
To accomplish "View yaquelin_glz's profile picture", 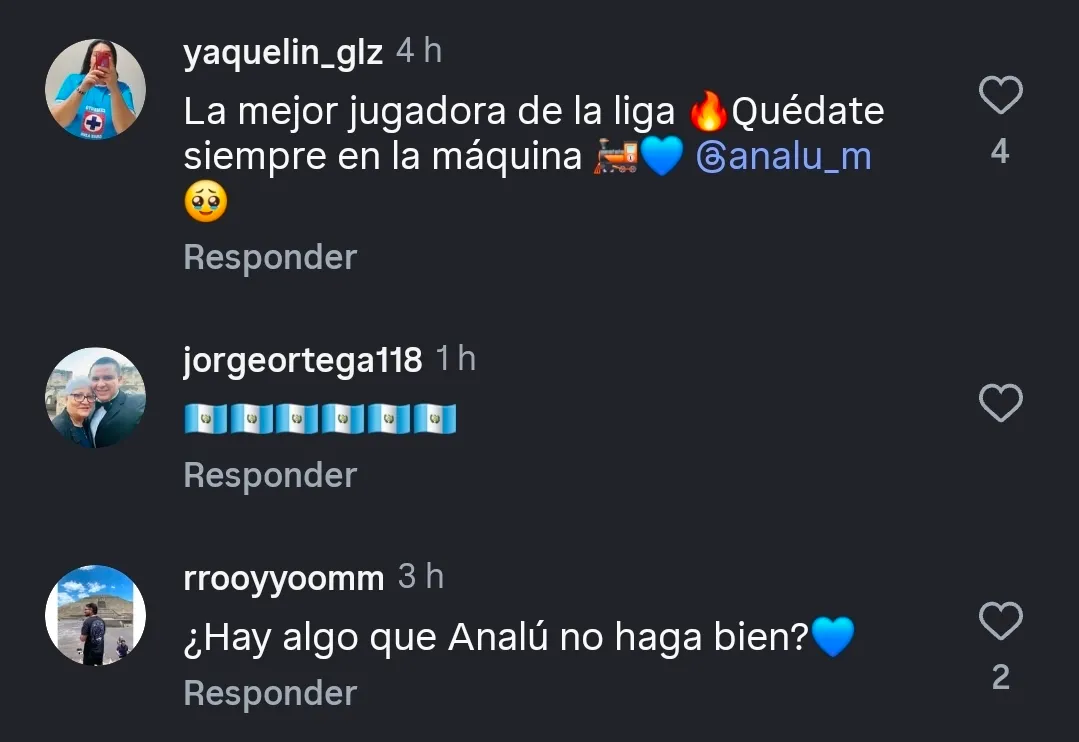I will pyautogui.click(x=96, y=90).
